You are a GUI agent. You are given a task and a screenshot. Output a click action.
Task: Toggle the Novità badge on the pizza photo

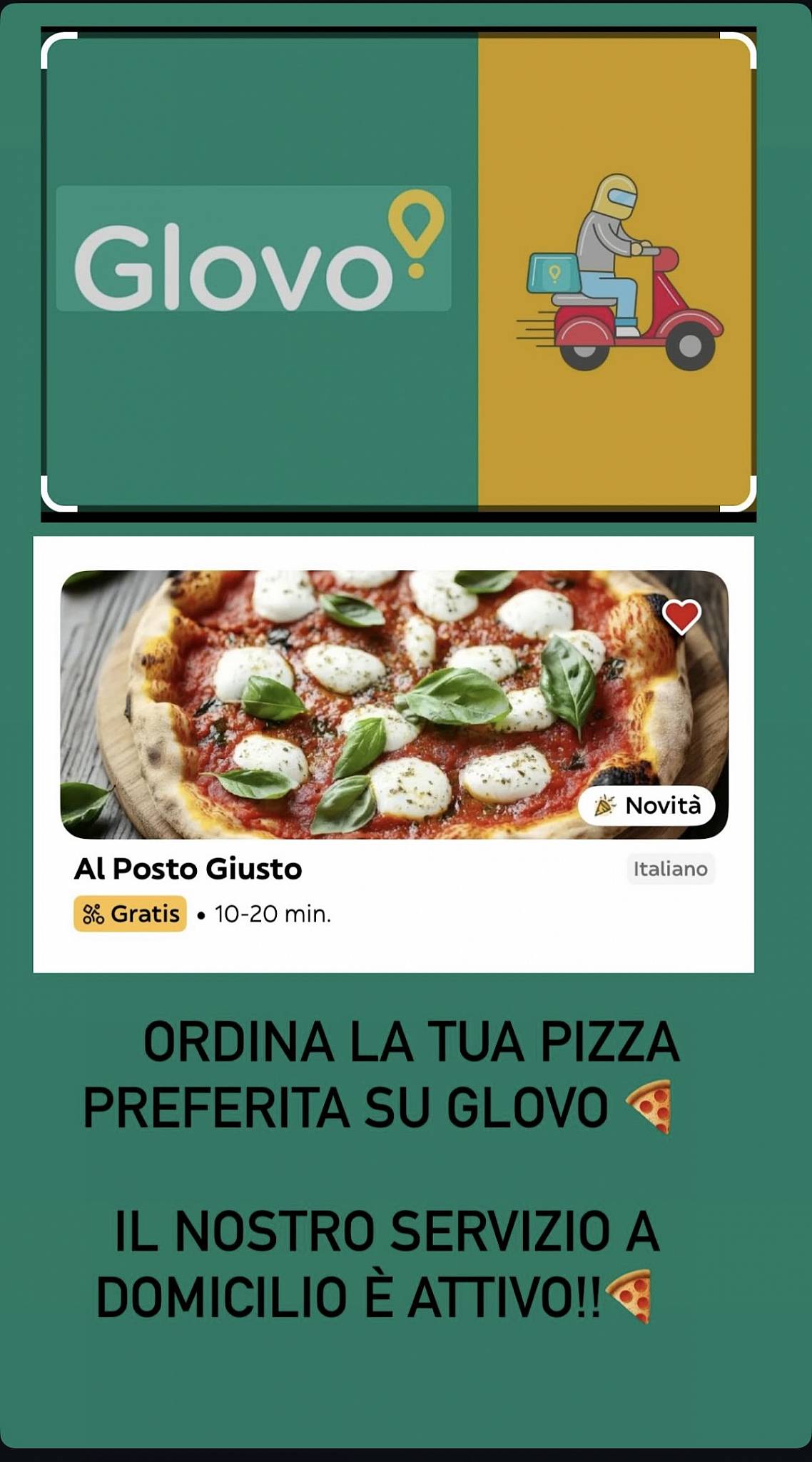coord(647,805)
